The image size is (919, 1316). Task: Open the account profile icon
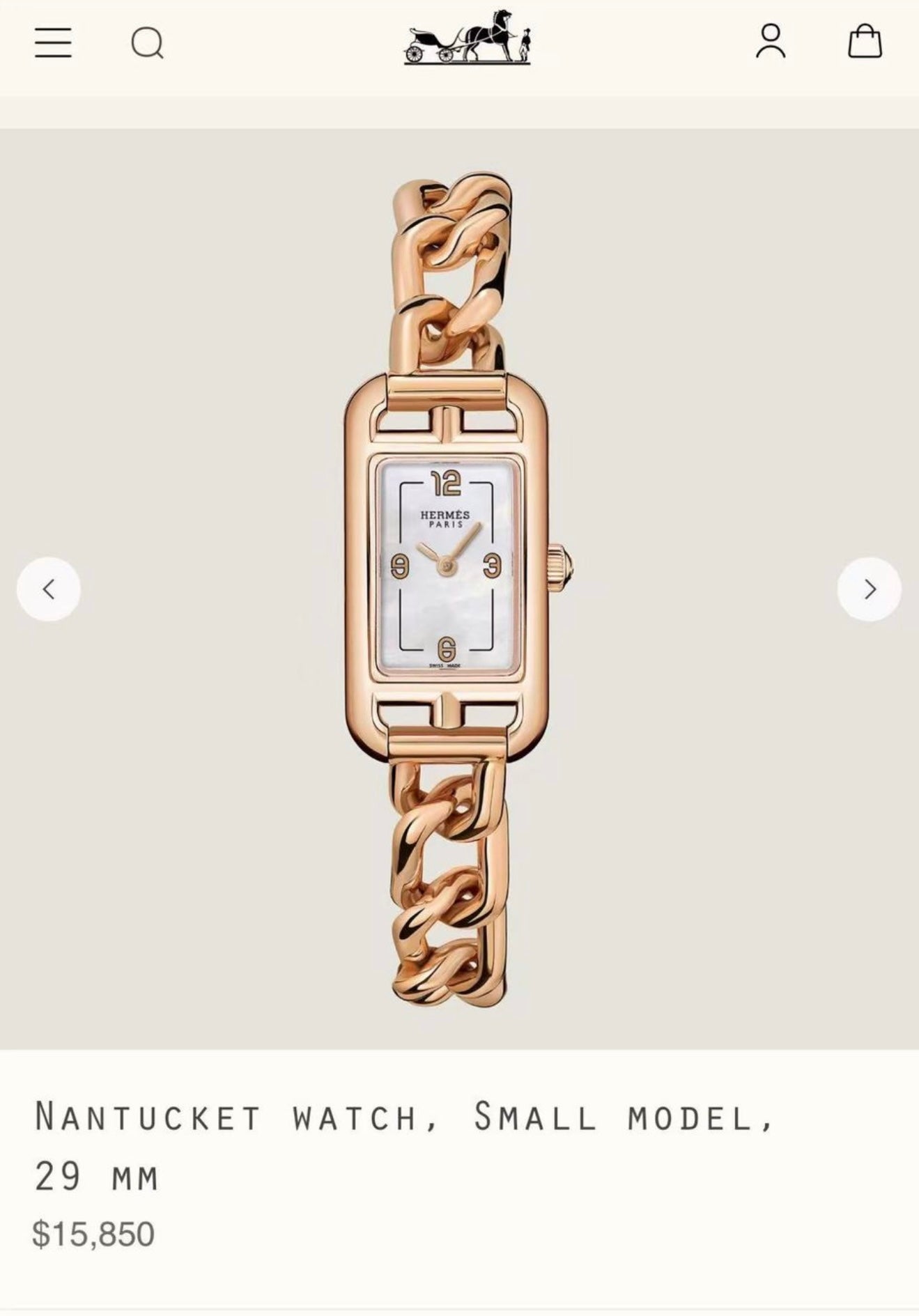point(771,42)
